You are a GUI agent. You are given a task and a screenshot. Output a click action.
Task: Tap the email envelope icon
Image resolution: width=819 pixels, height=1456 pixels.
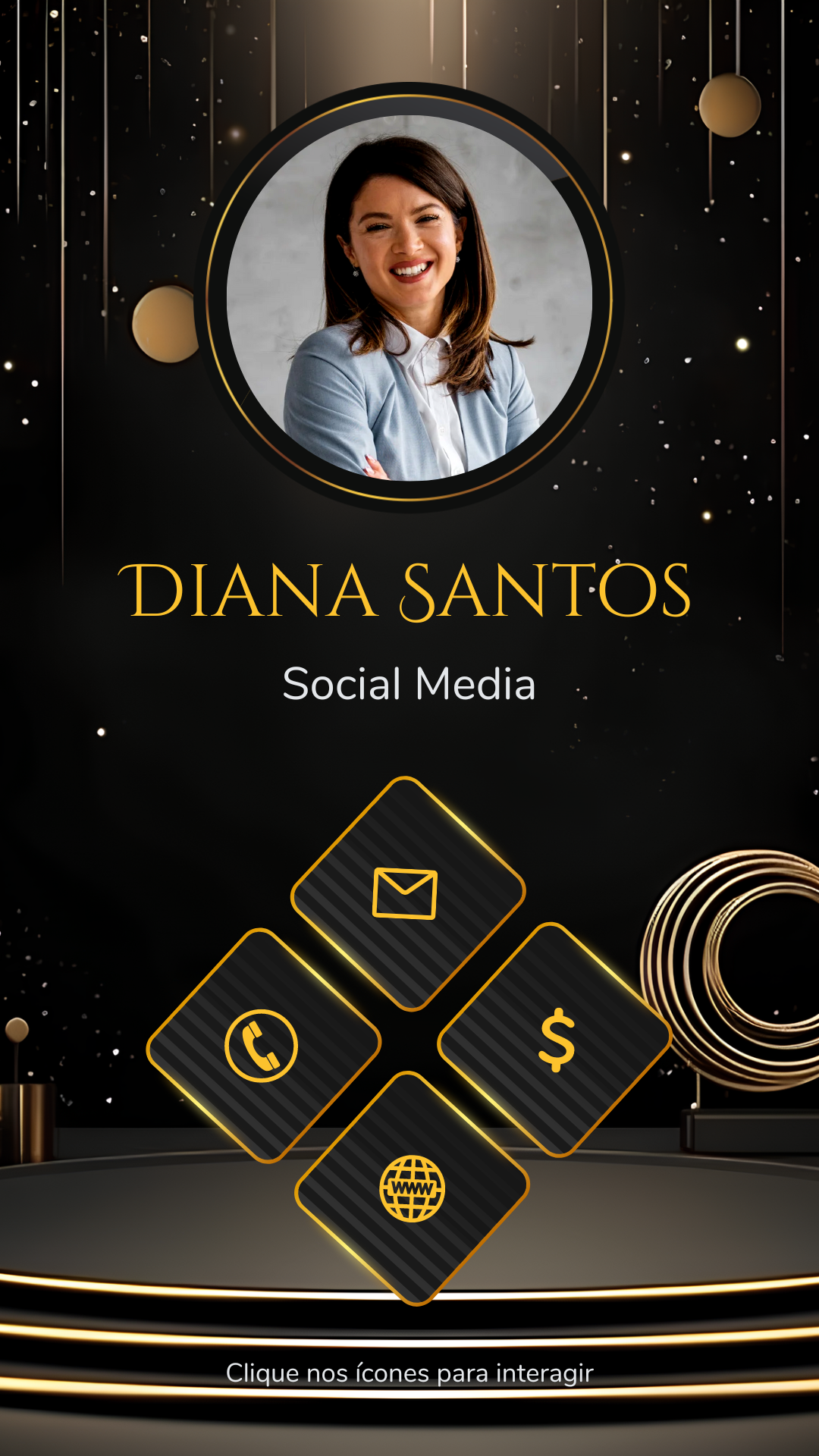pyautogui.click(x=406, y=894)
